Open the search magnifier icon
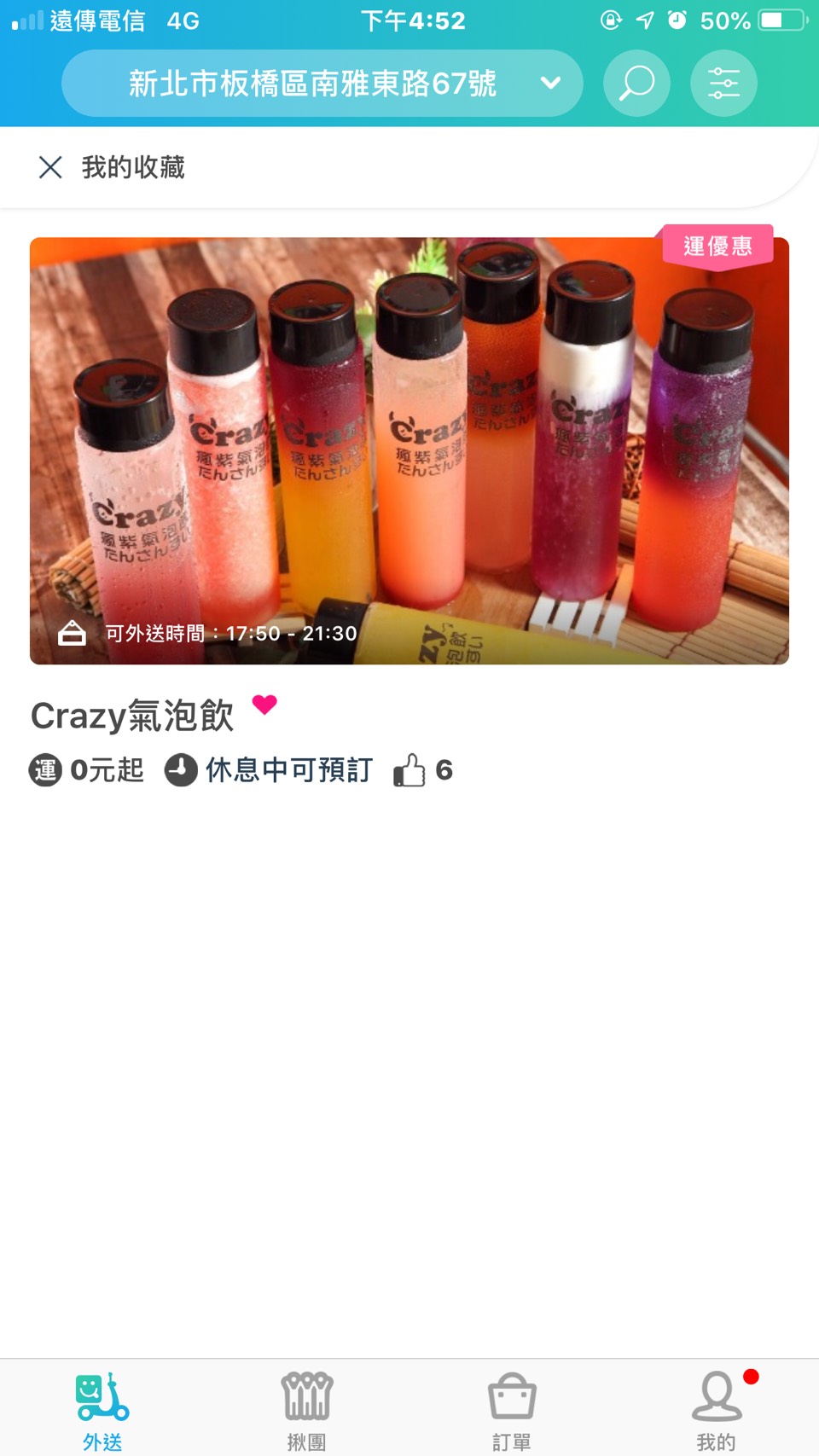 (x=636, y=84)
